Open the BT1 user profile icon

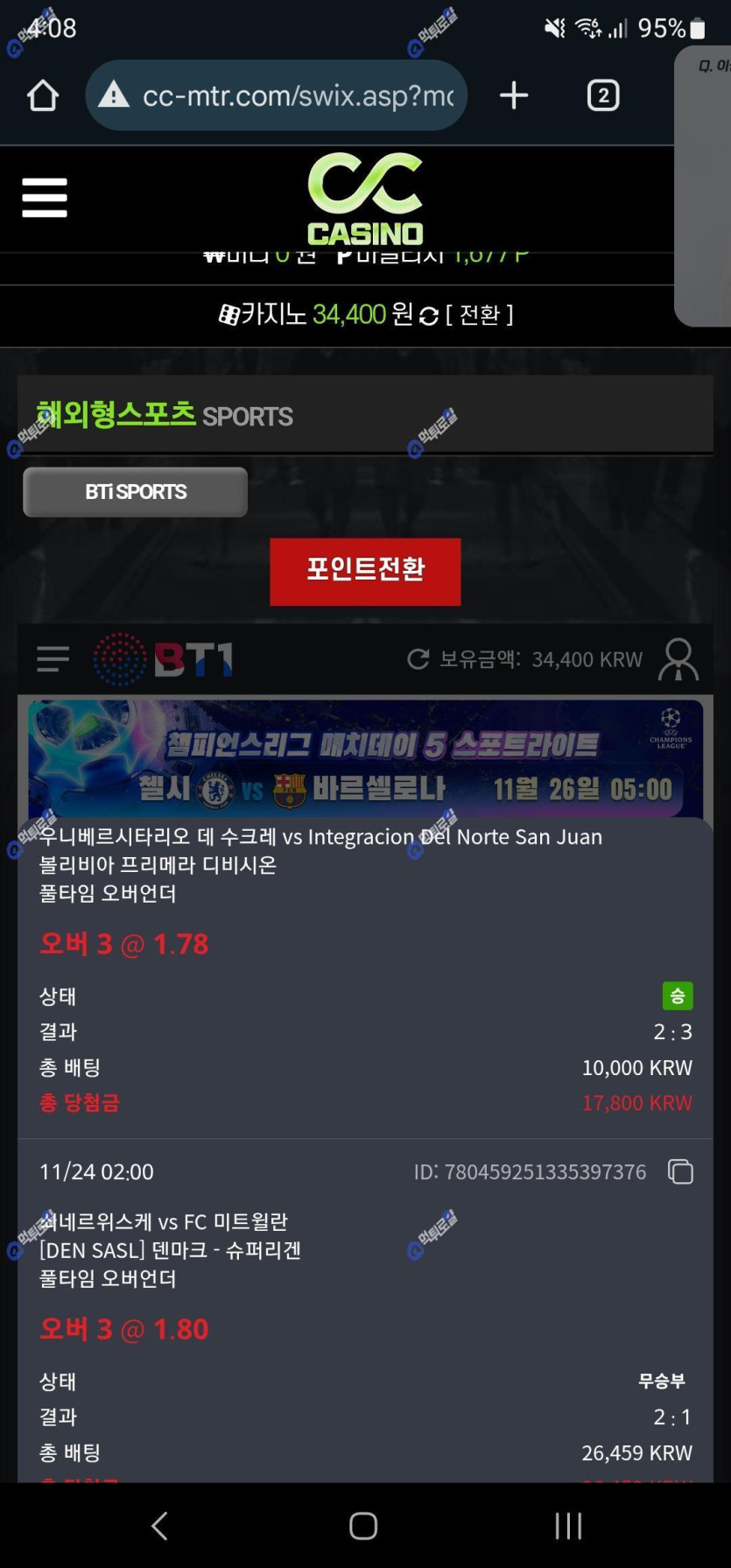(x=678, y=659)
